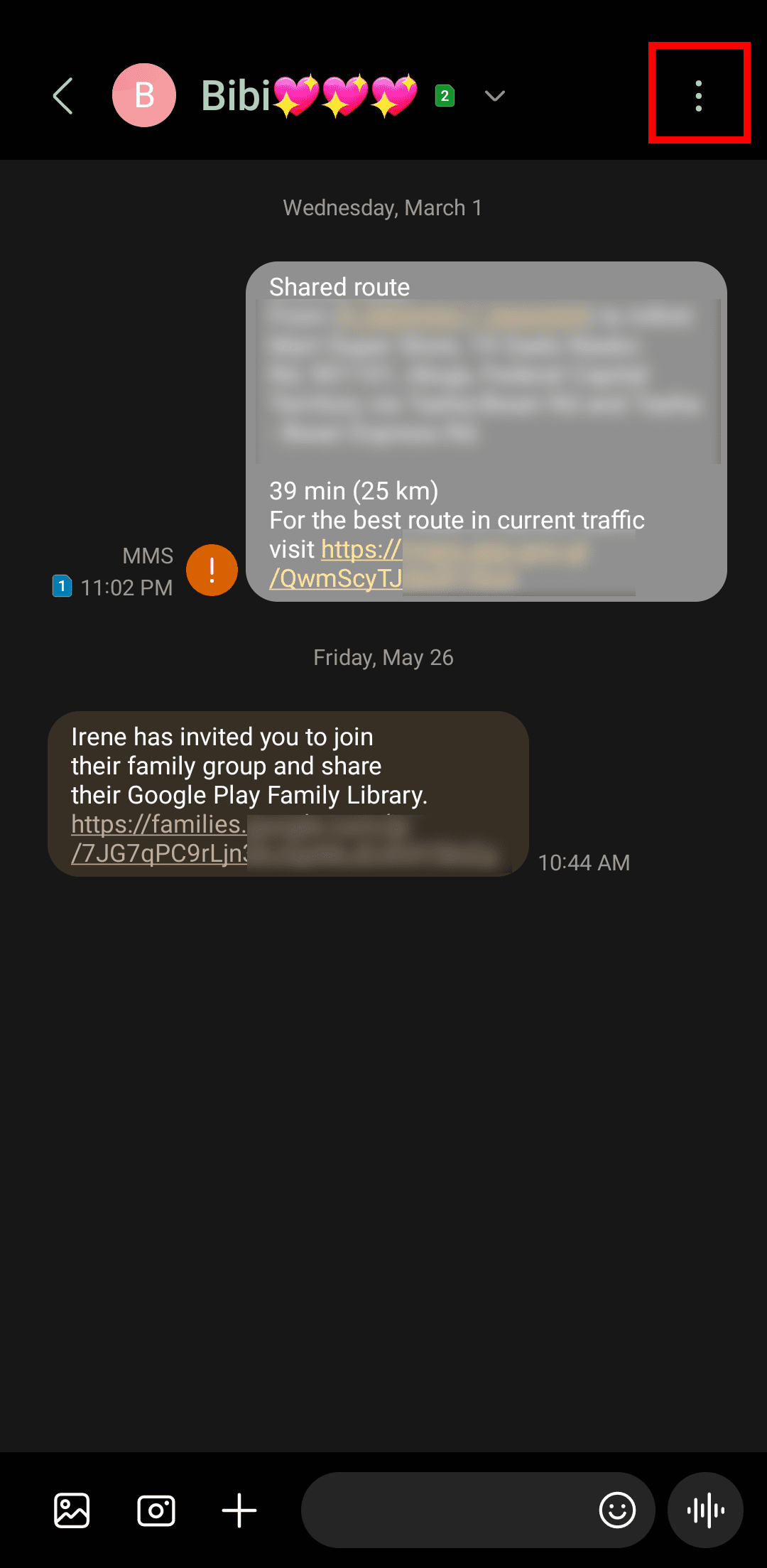Expand the chevron next to Bibi's name
This screenshot has height=1568, width=767.
(494, 96)
